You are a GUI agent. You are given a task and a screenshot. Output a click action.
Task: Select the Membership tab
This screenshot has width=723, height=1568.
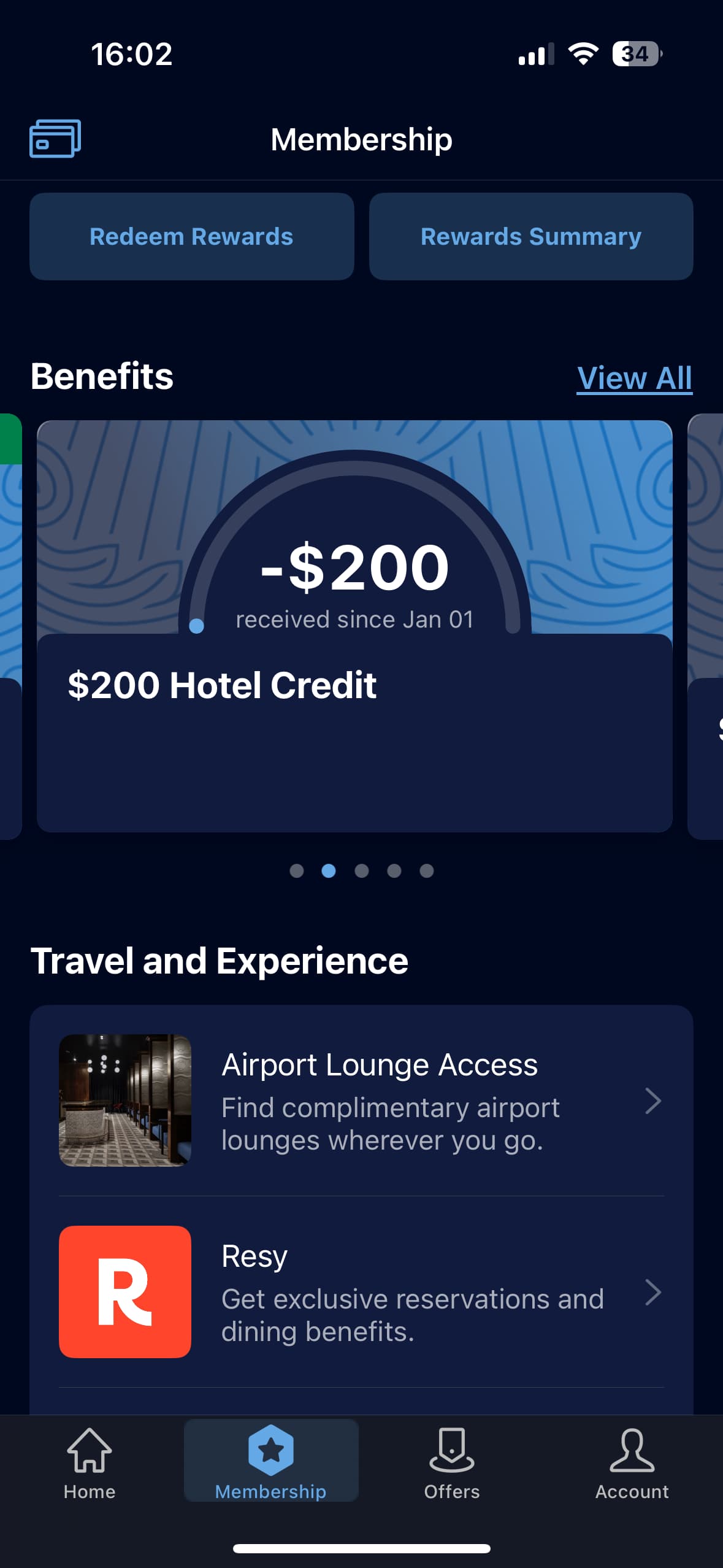(x=271, y=1461)
